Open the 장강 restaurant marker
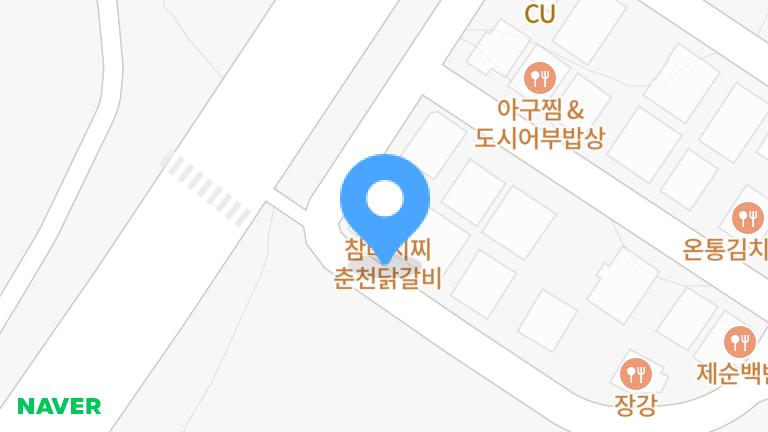768x432 pixels. 635,376
